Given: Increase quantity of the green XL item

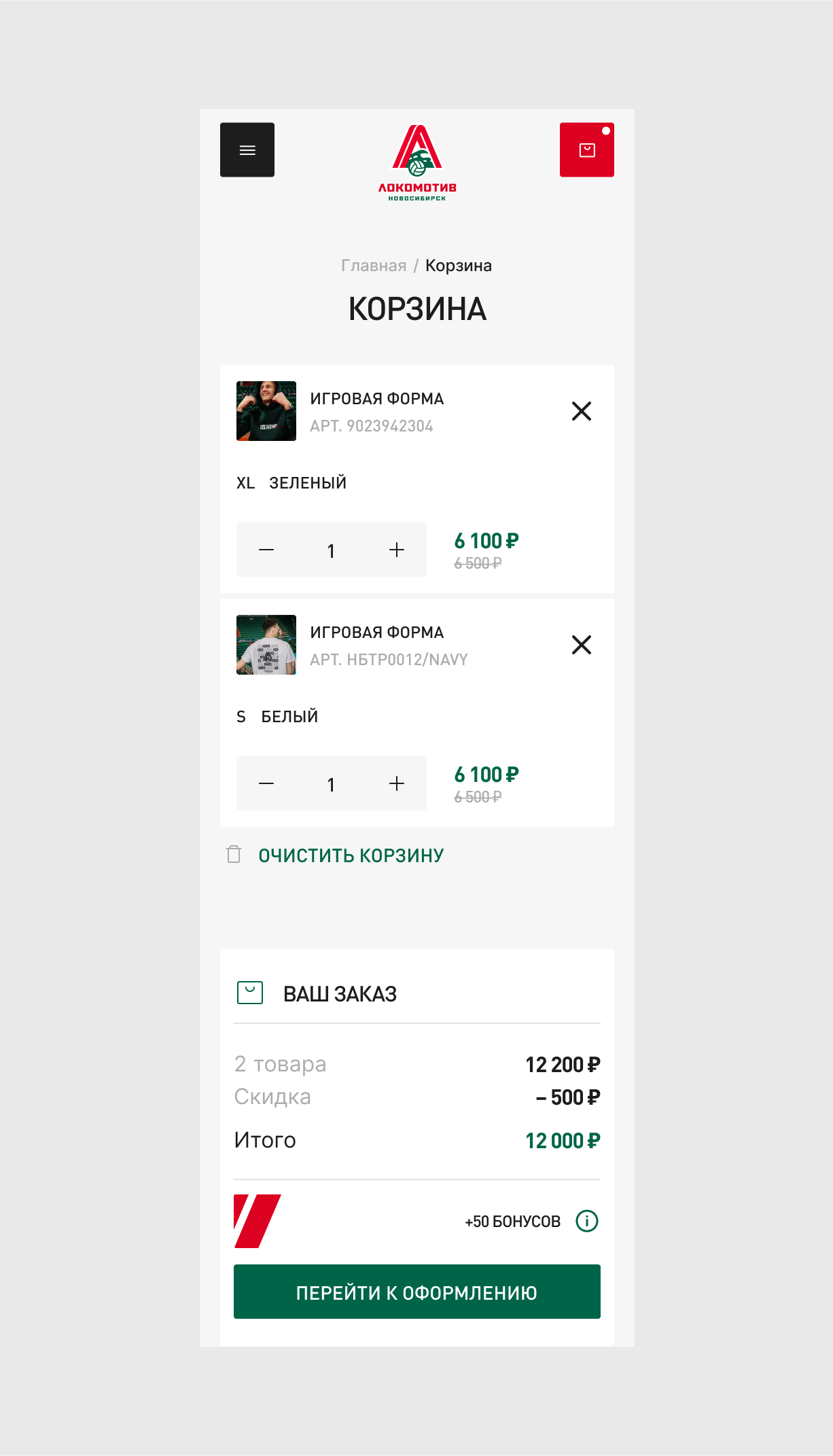Looking at the screenshot, I should point(397,550).
